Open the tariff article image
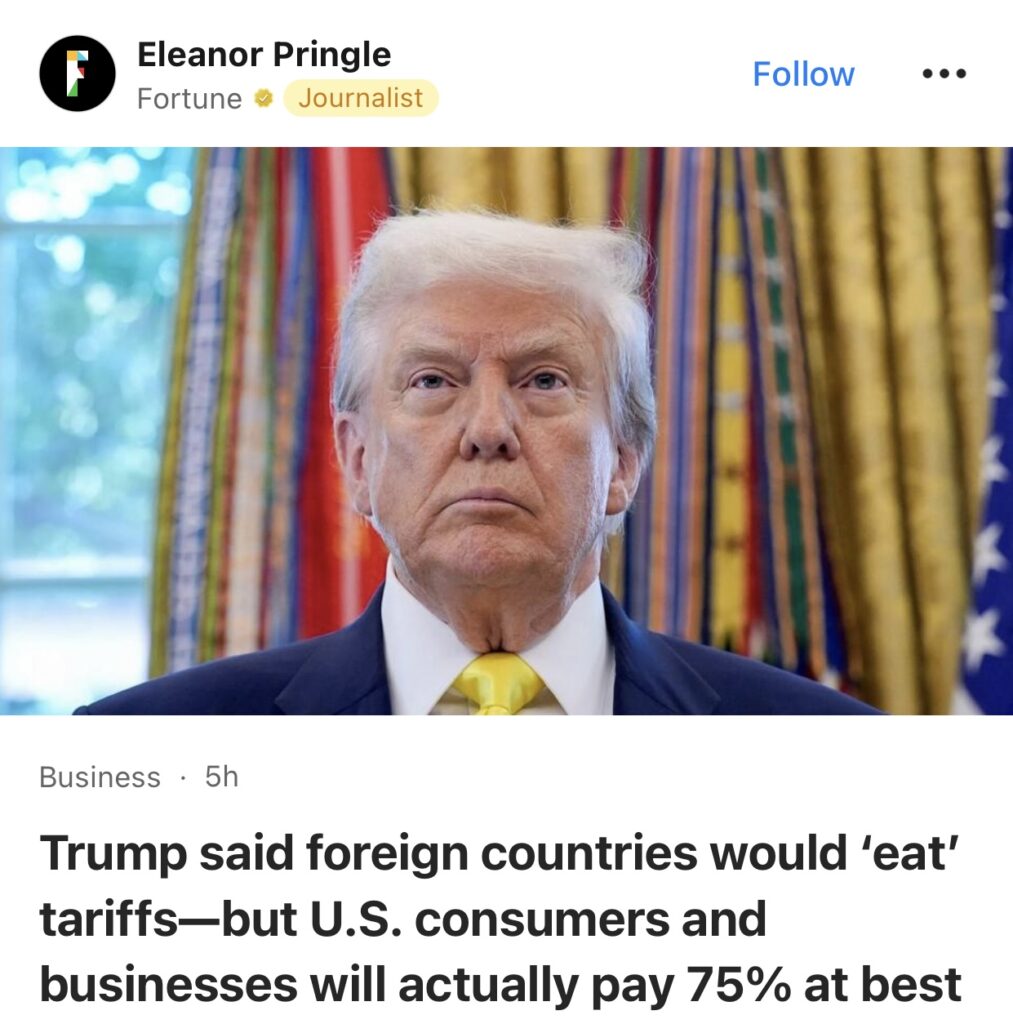 (506, 430)
